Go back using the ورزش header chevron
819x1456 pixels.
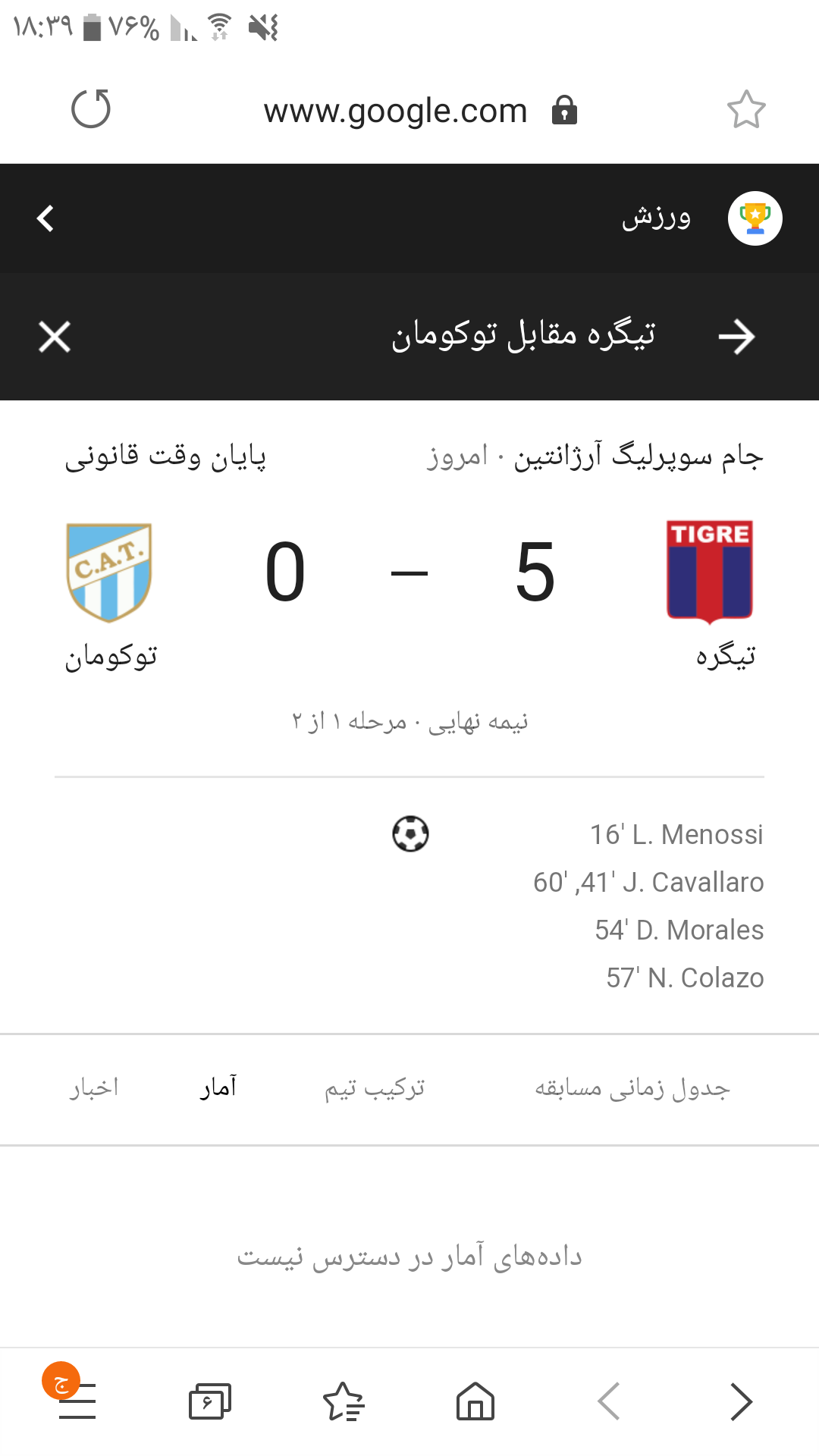[45, 218]
